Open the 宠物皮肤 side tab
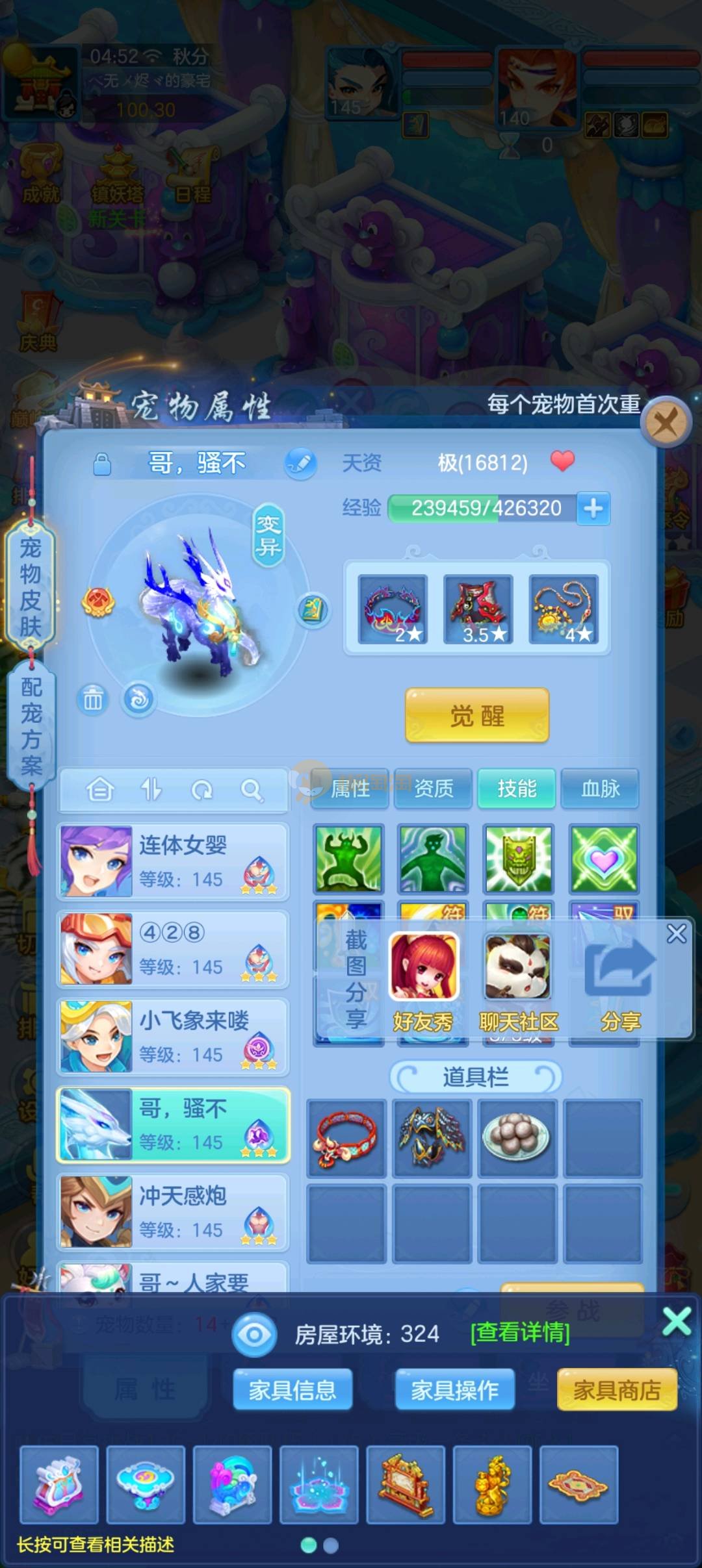The width and height of the screenshot is (702, 1568). [x=31, y=586]
